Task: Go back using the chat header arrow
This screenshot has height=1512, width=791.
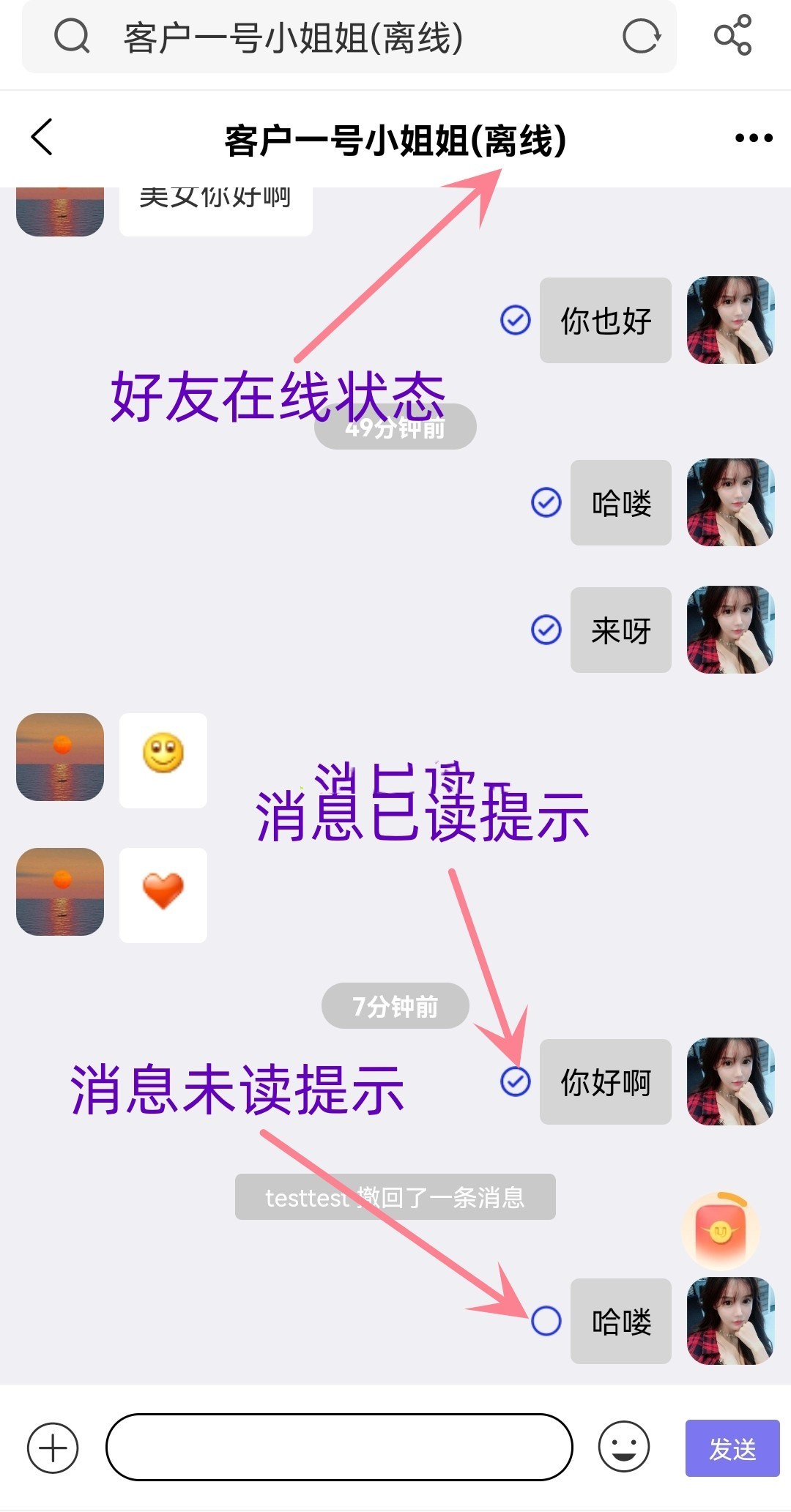Action: click(x=42, y=137)
